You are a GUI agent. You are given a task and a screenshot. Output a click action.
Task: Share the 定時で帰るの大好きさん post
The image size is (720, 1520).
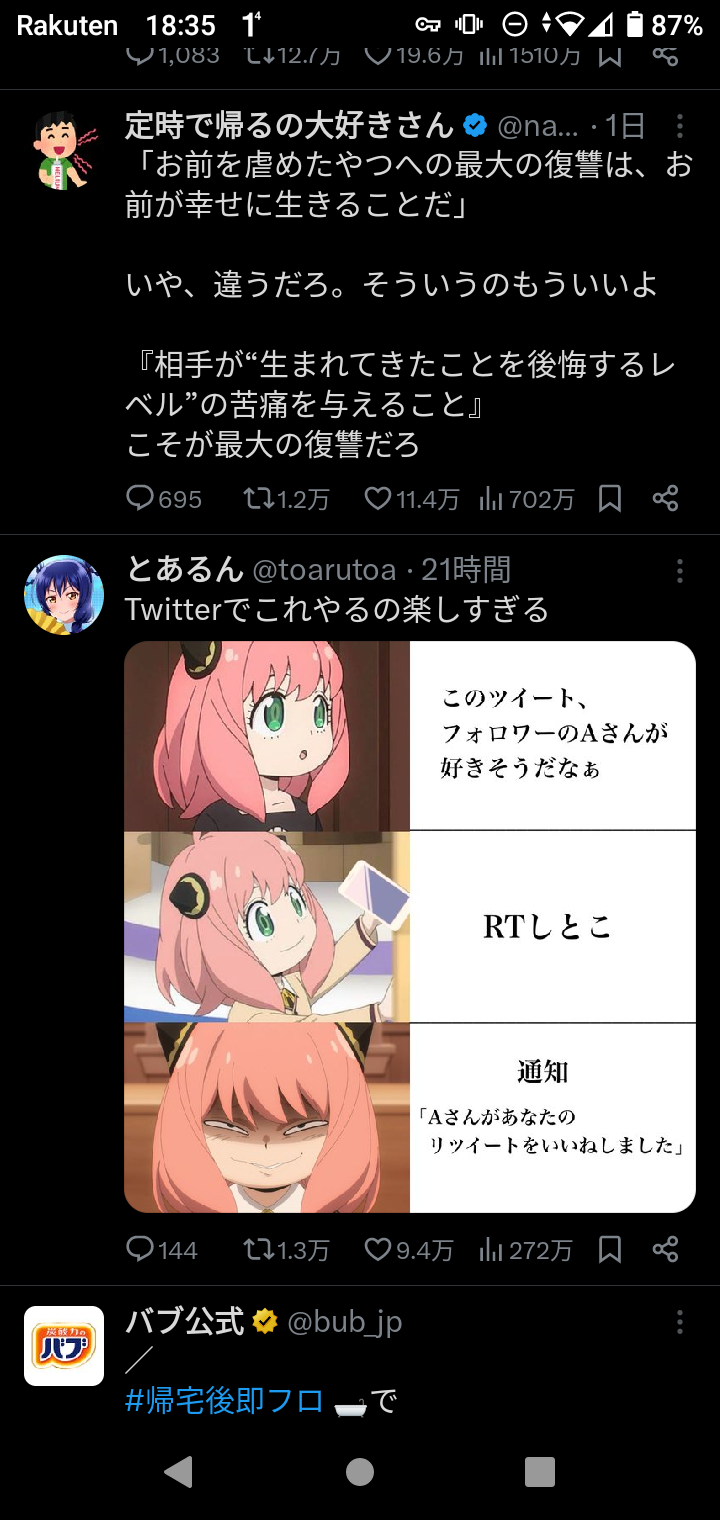(666, 498)
